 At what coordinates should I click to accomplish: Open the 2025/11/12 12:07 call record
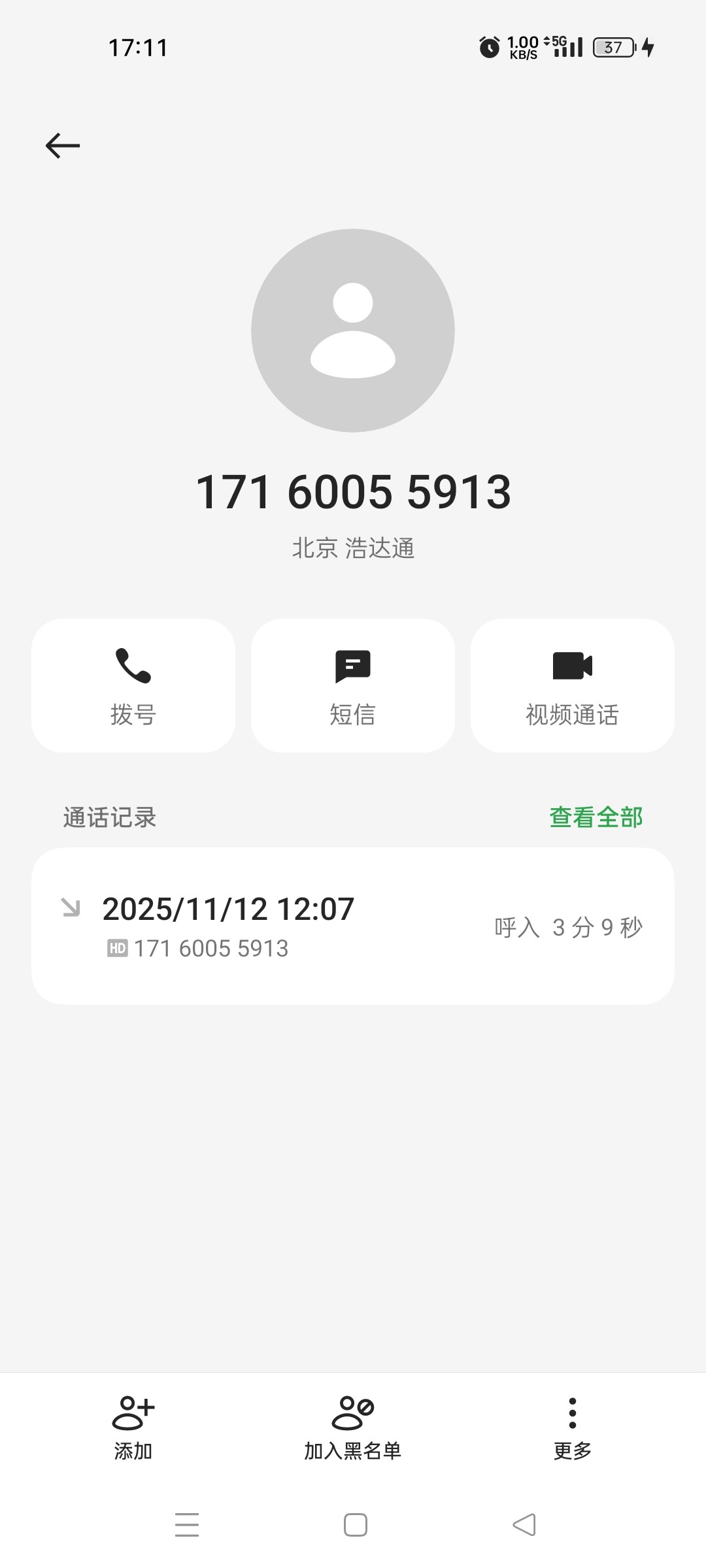[x=353, y=926]
